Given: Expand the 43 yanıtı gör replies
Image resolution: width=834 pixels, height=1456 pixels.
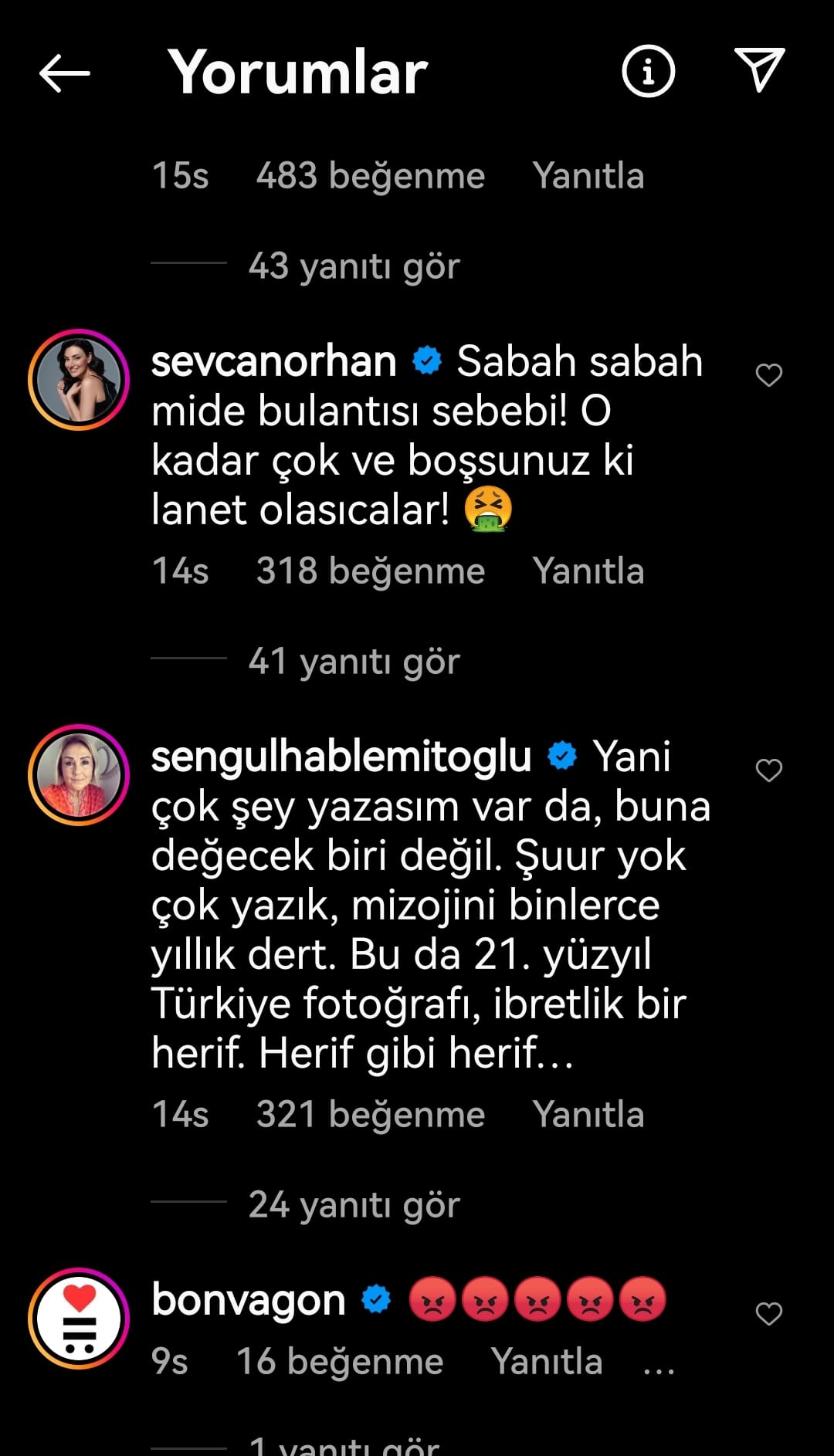Looking at the screenshot, I should click(x=354, y=266).
